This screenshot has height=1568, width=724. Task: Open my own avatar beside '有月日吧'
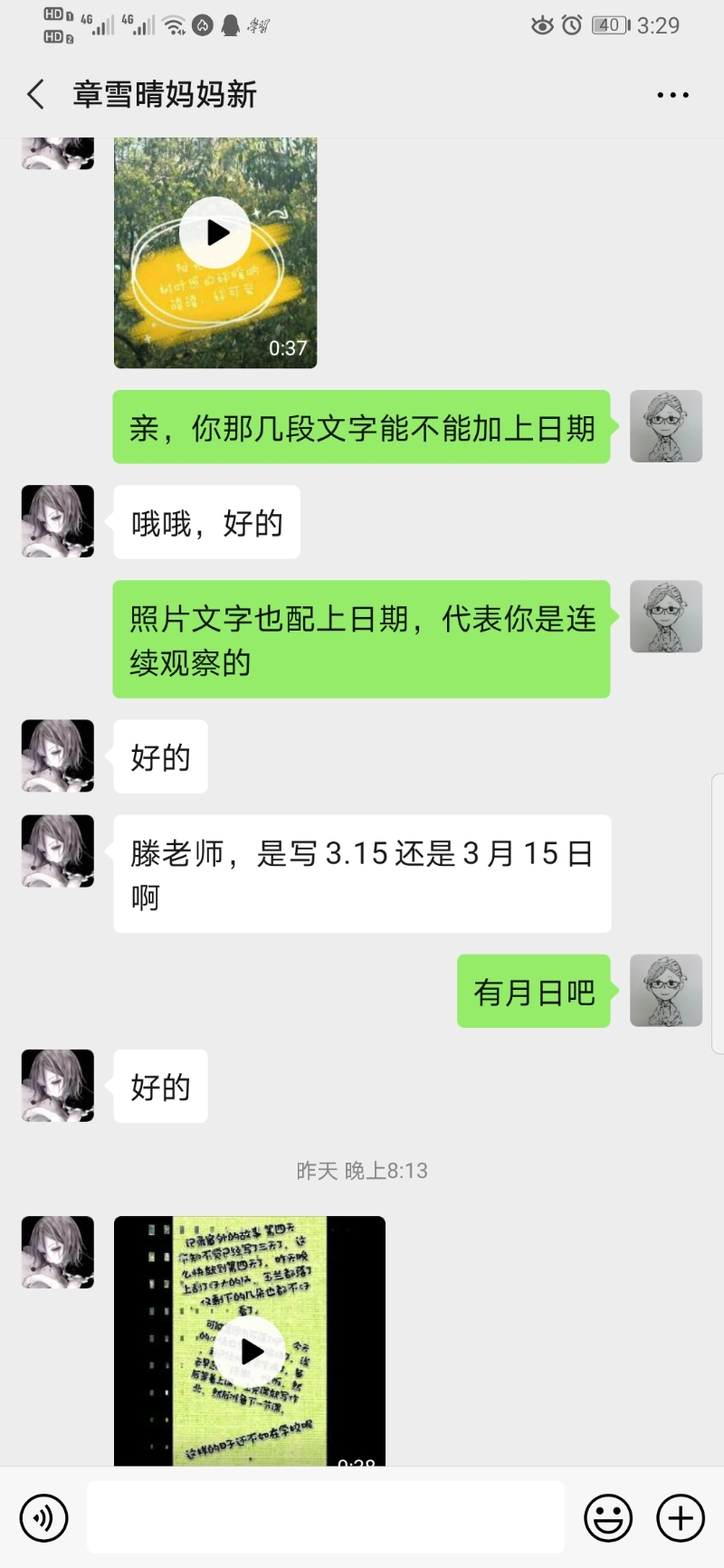[666, 990]
